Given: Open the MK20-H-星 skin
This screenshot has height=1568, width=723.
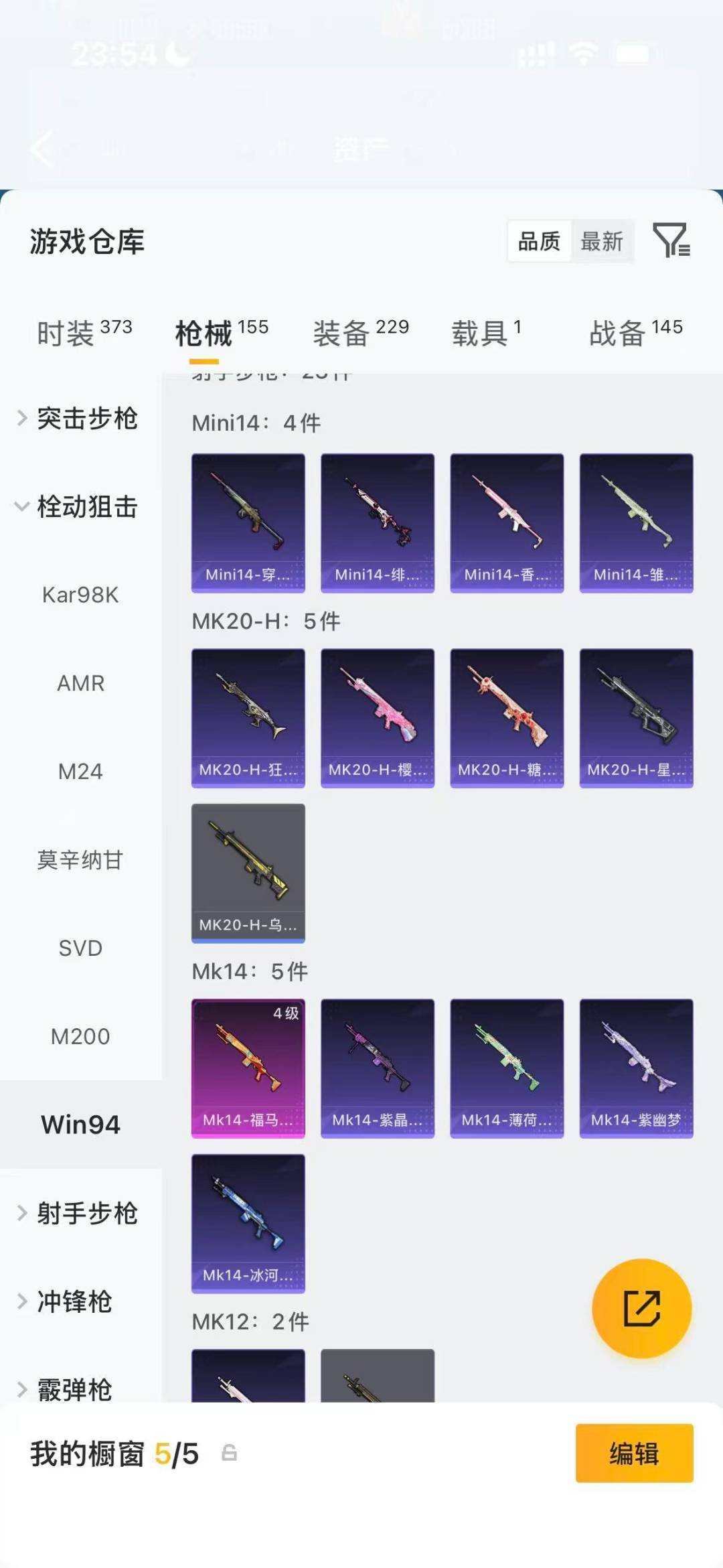Looking at the screenshot, I should (x=635, y=717).
